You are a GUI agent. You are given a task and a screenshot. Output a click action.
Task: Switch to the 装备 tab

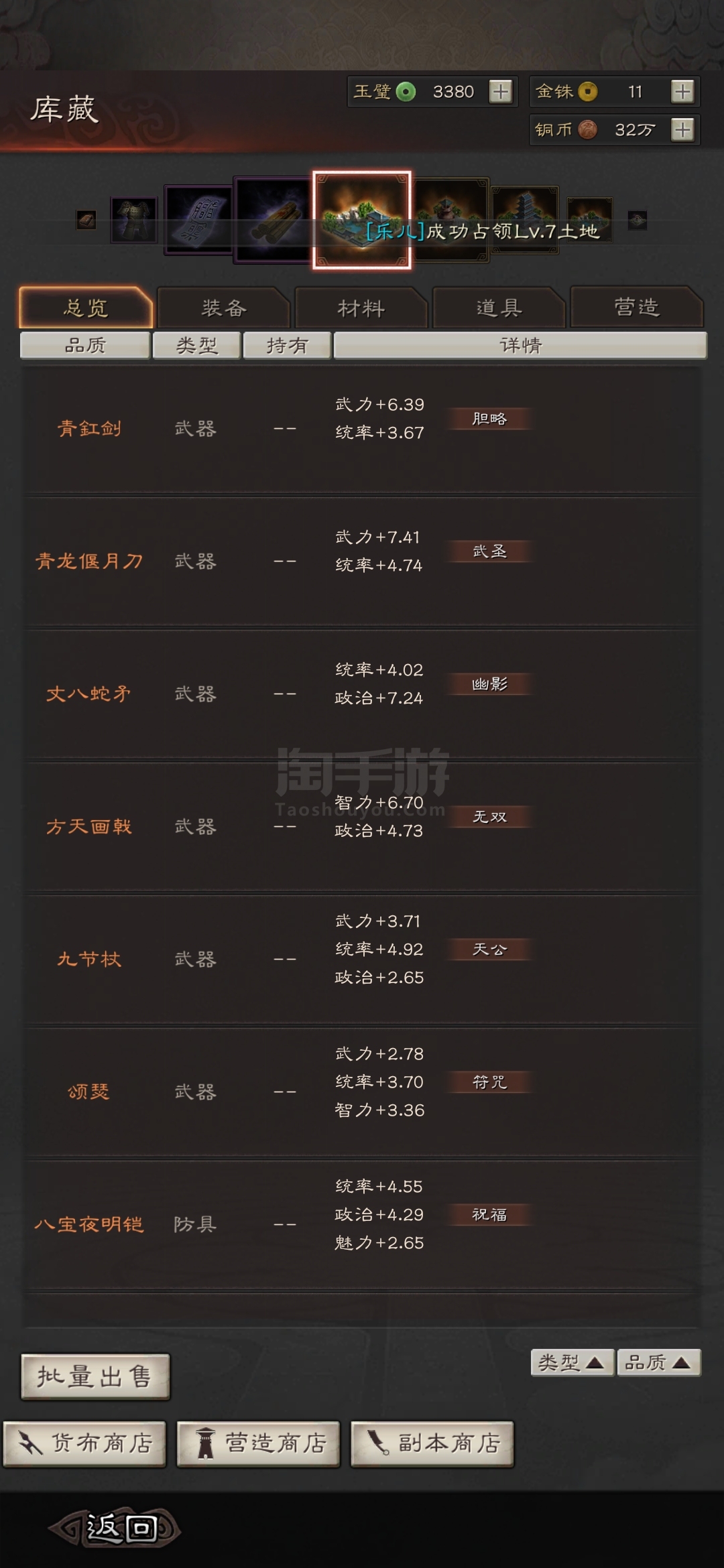224,308
